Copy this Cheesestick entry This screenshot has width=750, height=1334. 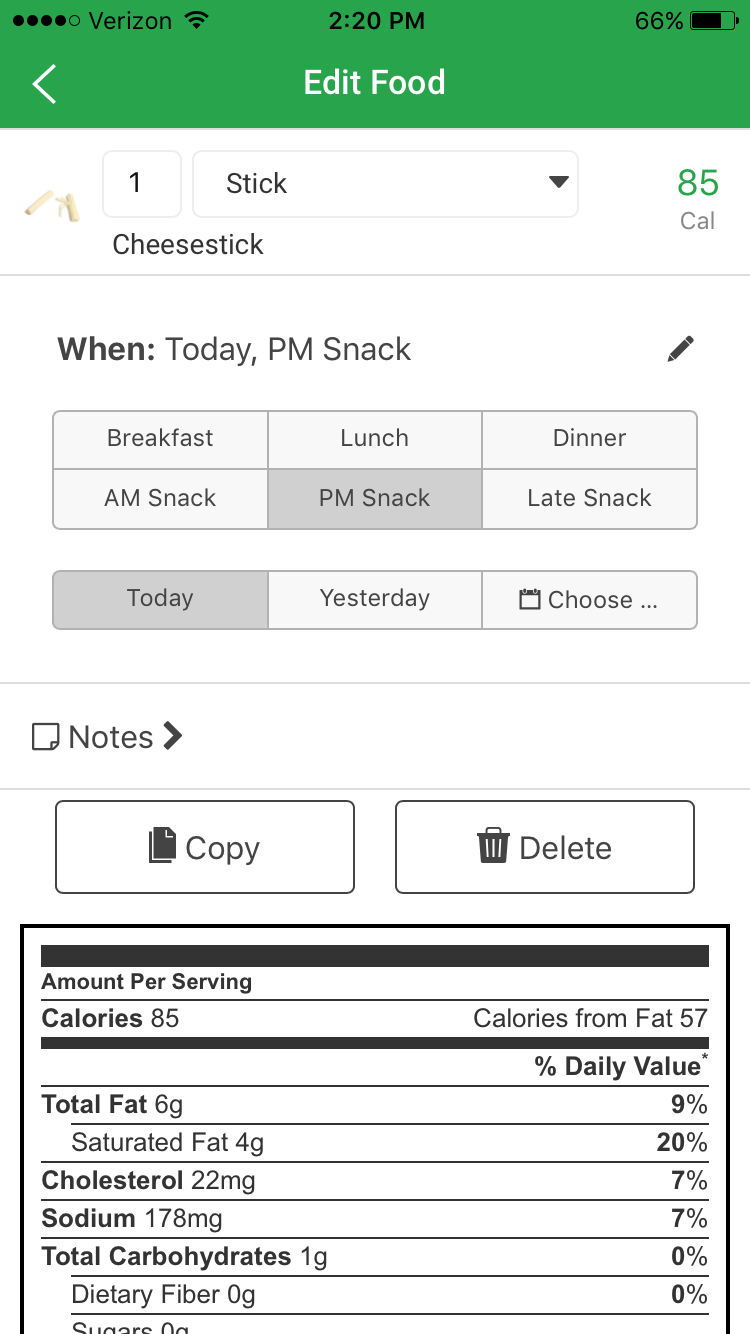[x=205, y=847]
